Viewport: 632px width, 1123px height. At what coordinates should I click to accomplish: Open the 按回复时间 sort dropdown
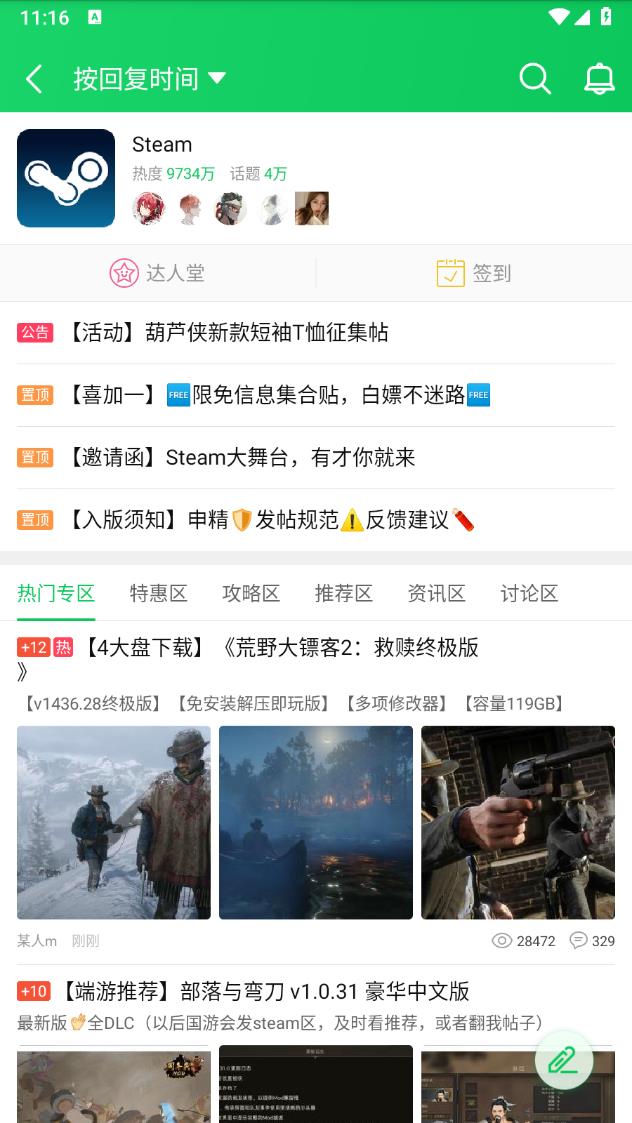150,79
